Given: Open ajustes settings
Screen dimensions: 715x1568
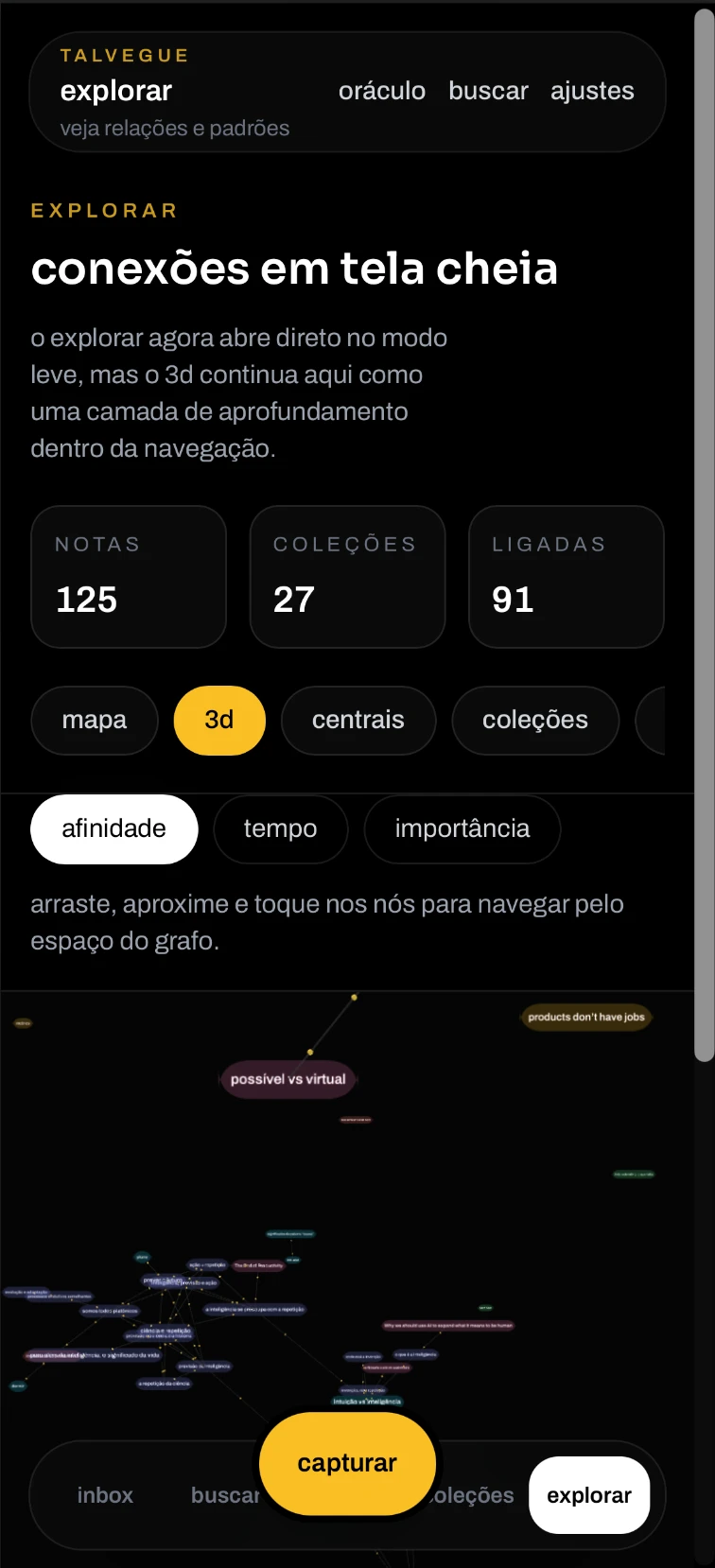Looking at the screenshot, I should pyautogui.click(x=592, y=91).
